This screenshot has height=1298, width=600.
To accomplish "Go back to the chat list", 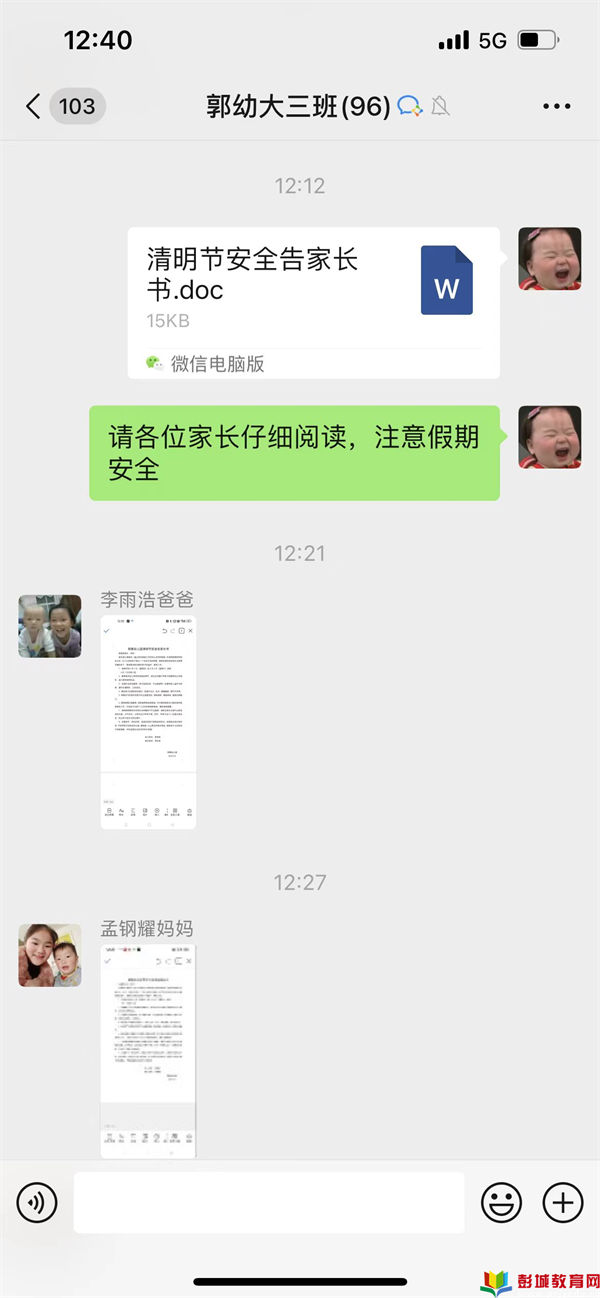I will click(33, 106).
